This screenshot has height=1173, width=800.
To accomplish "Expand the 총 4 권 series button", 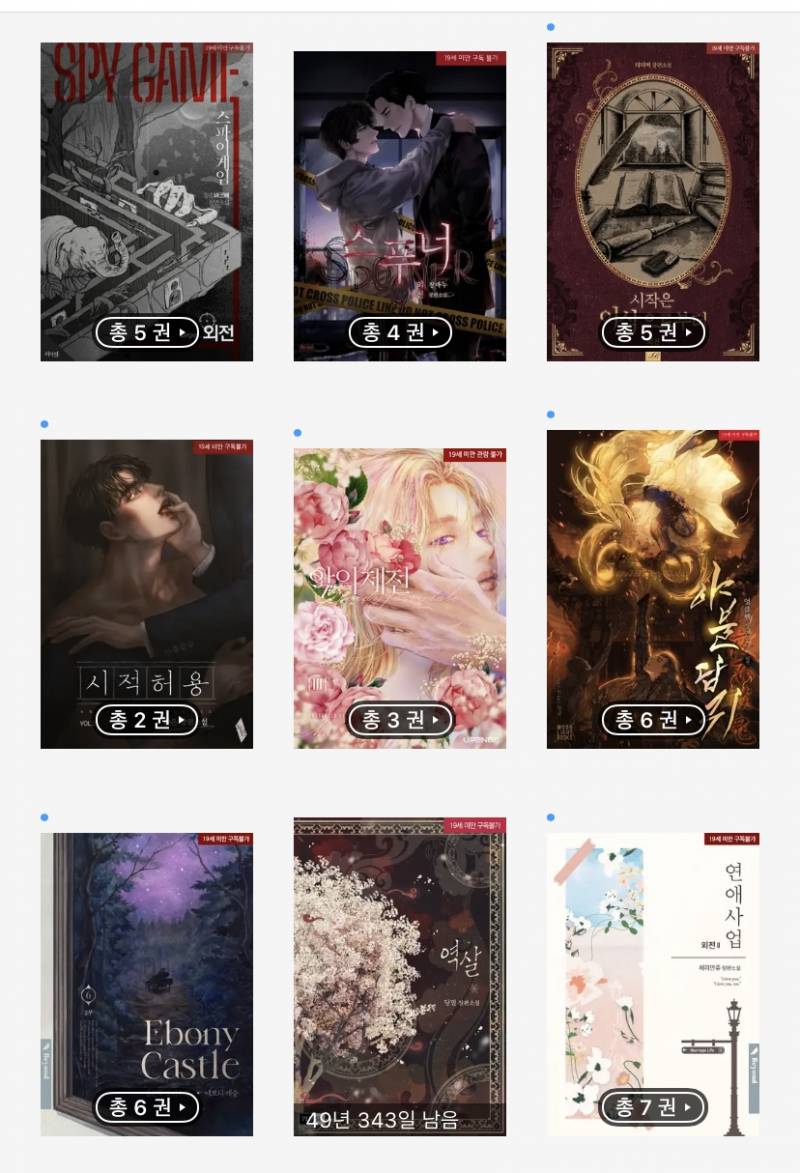I will tap(400, 333).
